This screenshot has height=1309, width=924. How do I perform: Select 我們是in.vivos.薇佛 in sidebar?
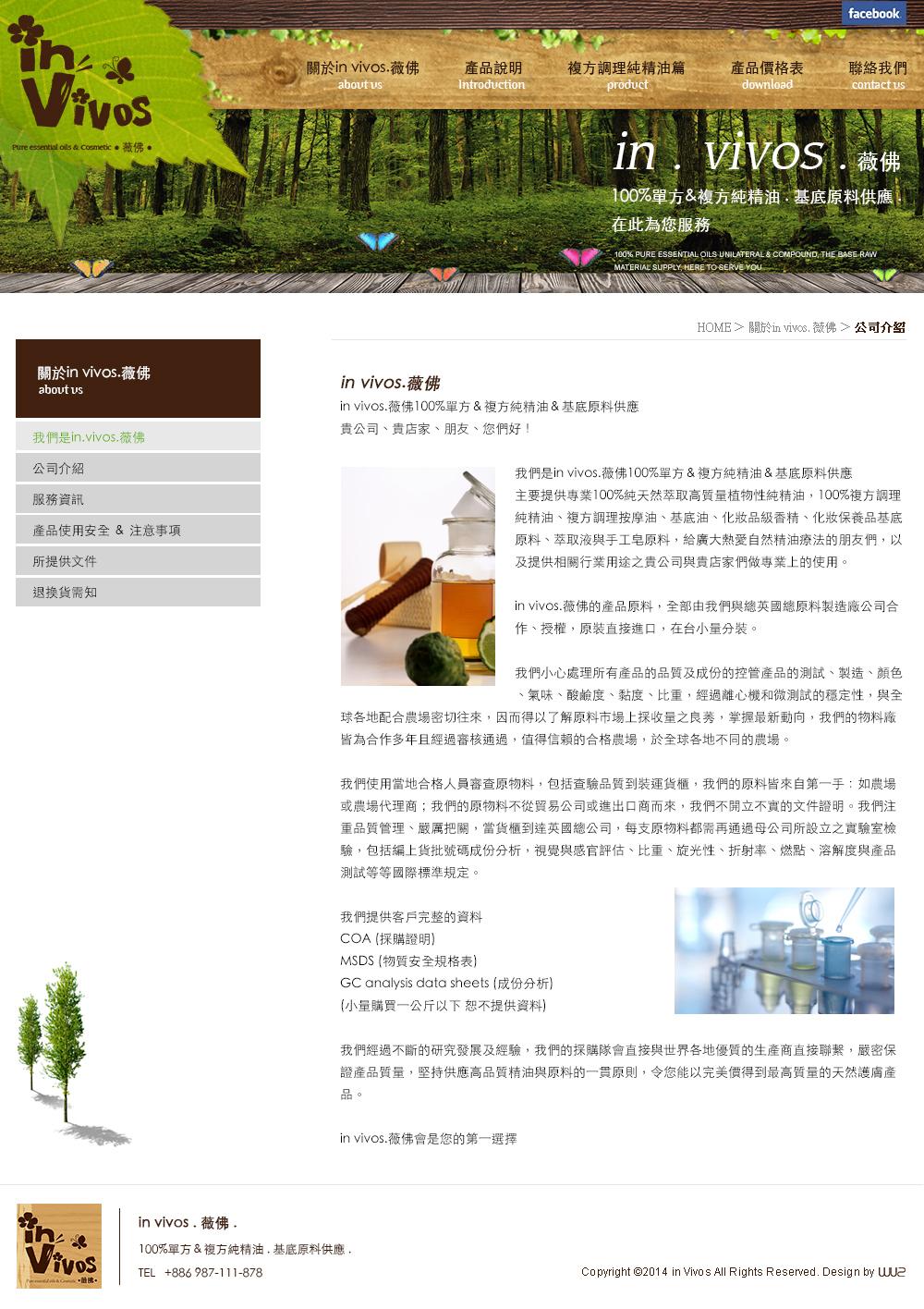click(138, 437)
